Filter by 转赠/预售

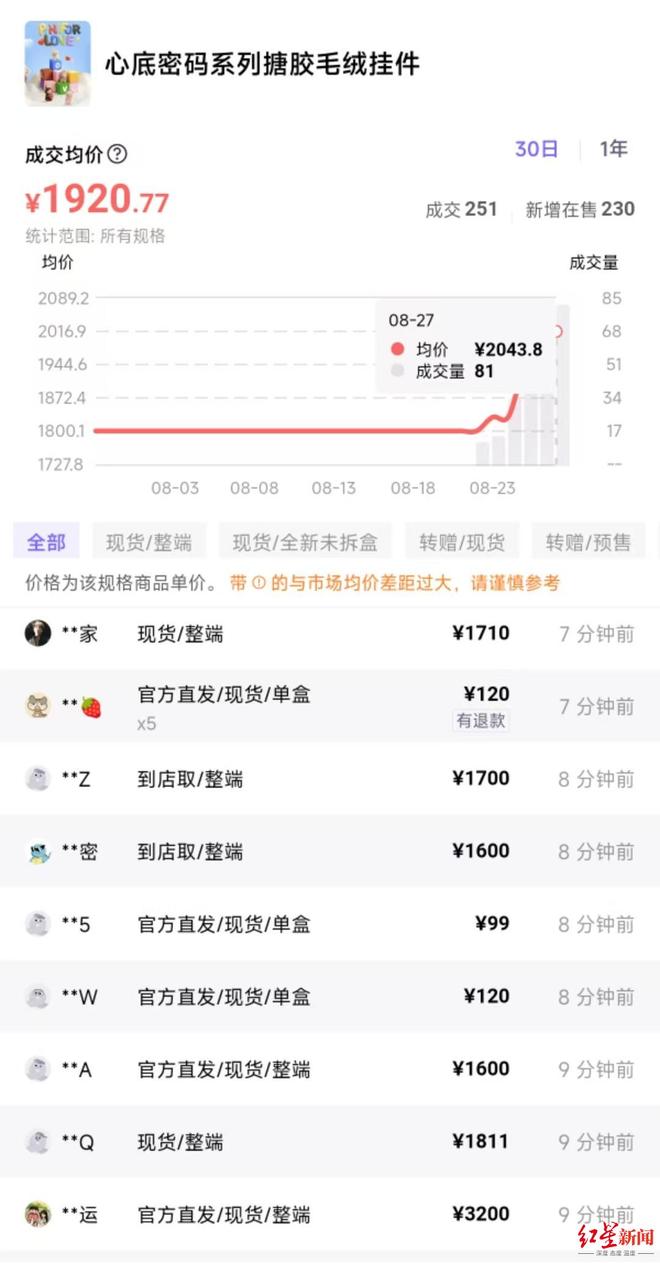click(588, 542)
